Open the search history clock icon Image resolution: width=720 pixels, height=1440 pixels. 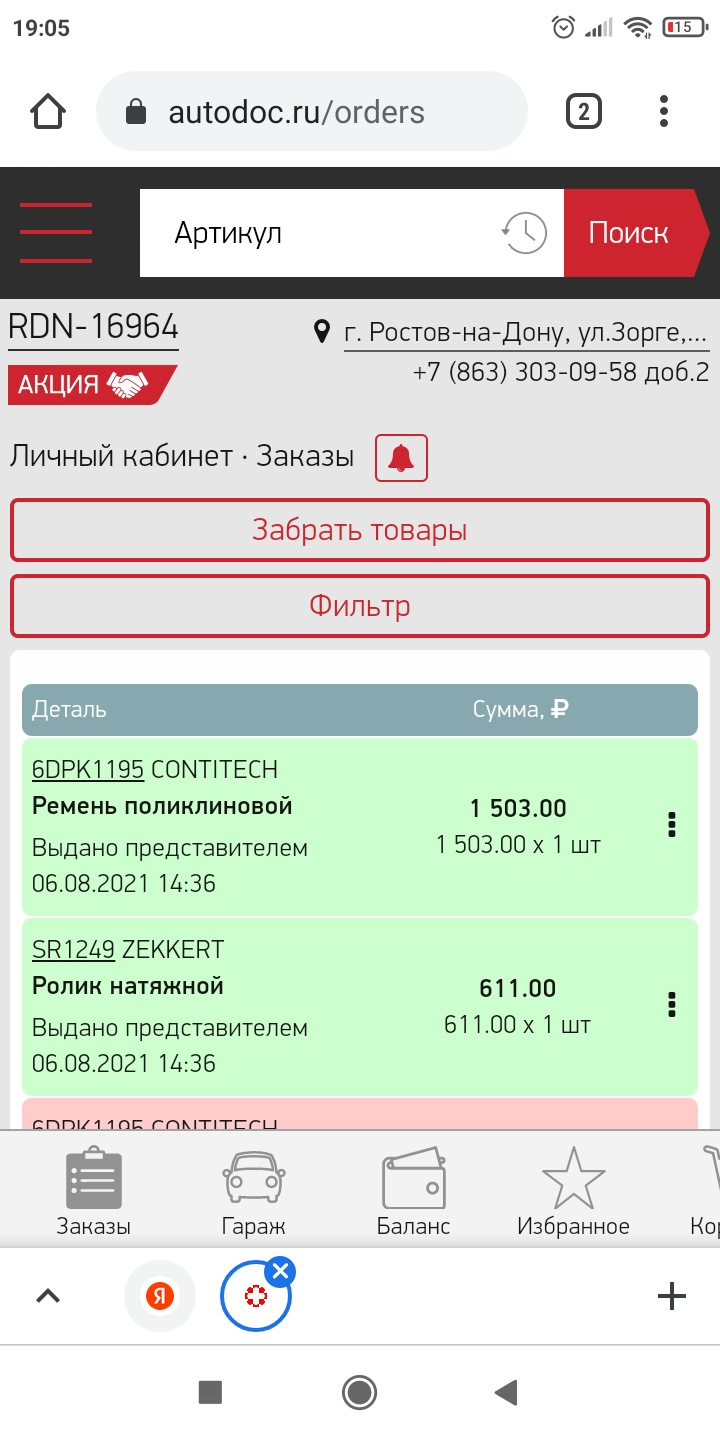pos(525,233)
